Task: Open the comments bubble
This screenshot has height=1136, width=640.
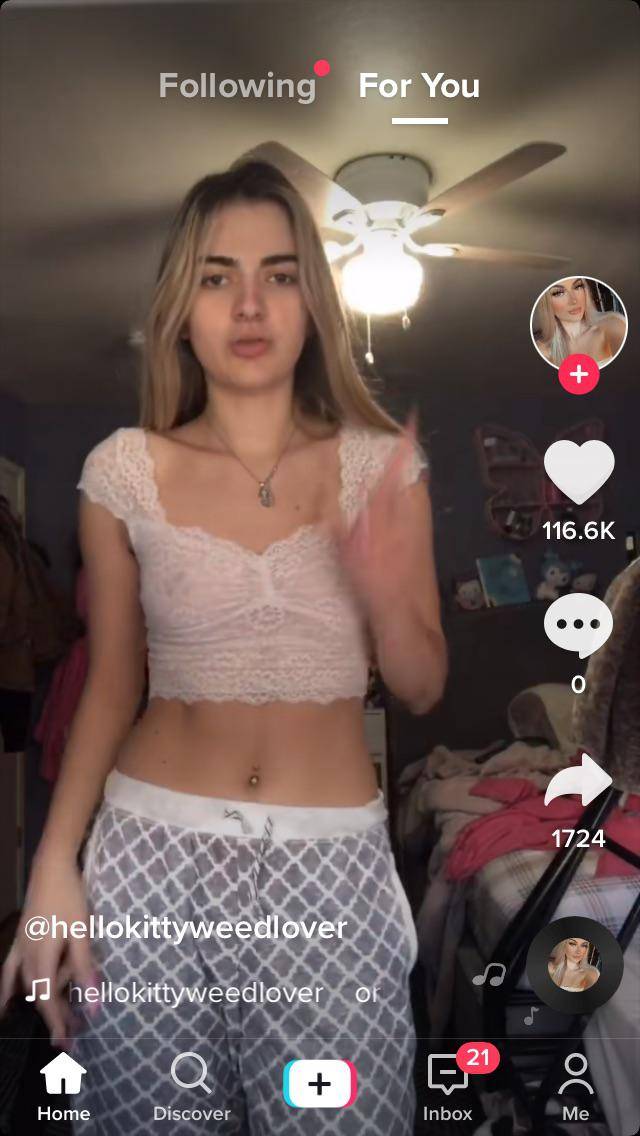Action: click(x=578, y=625)
